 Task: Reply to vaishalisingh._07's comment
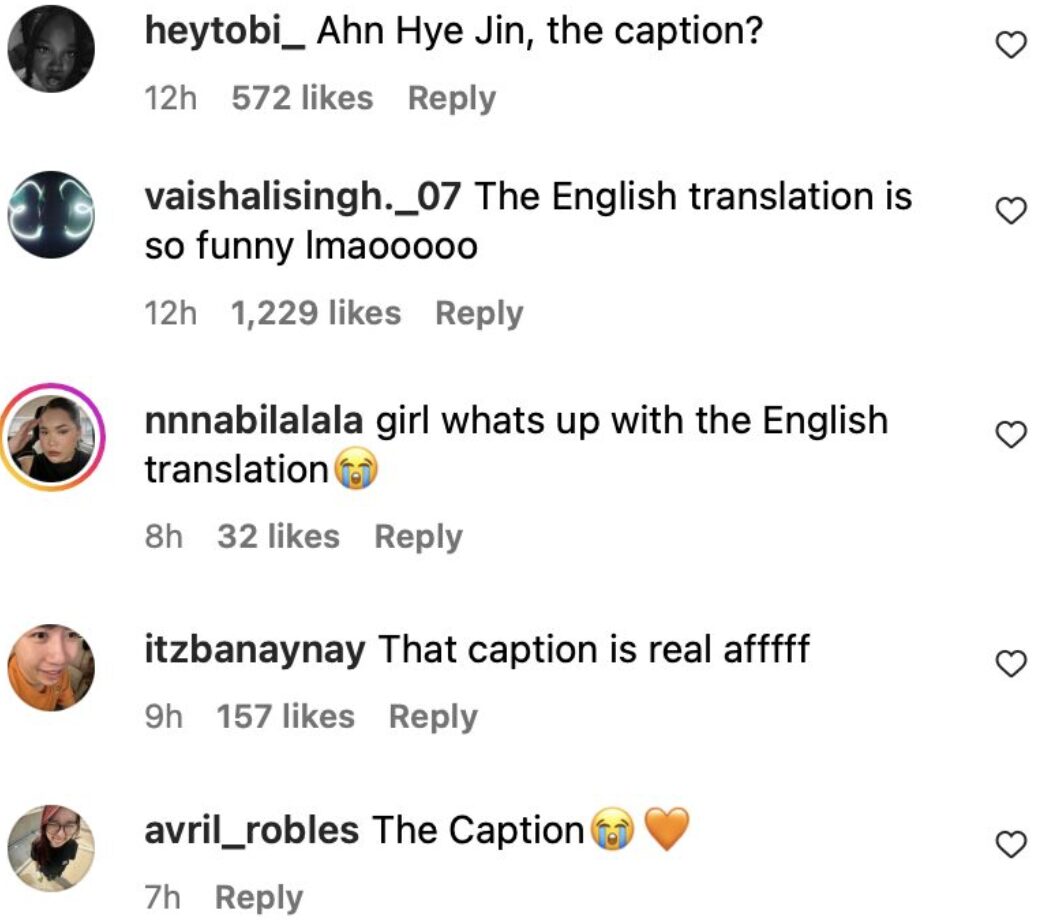coord(479,313)
